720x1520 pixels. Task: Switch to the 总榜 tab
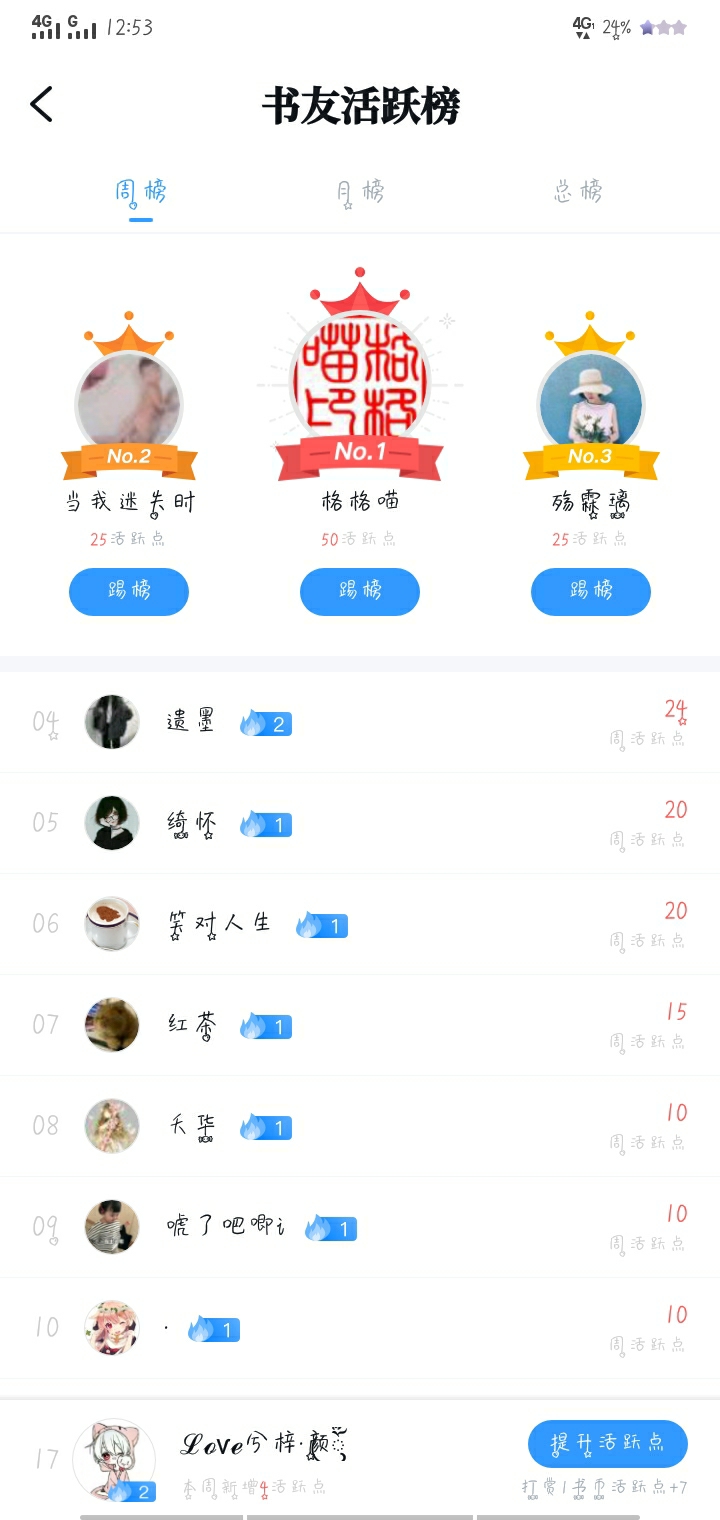click(x=578, y=191)
